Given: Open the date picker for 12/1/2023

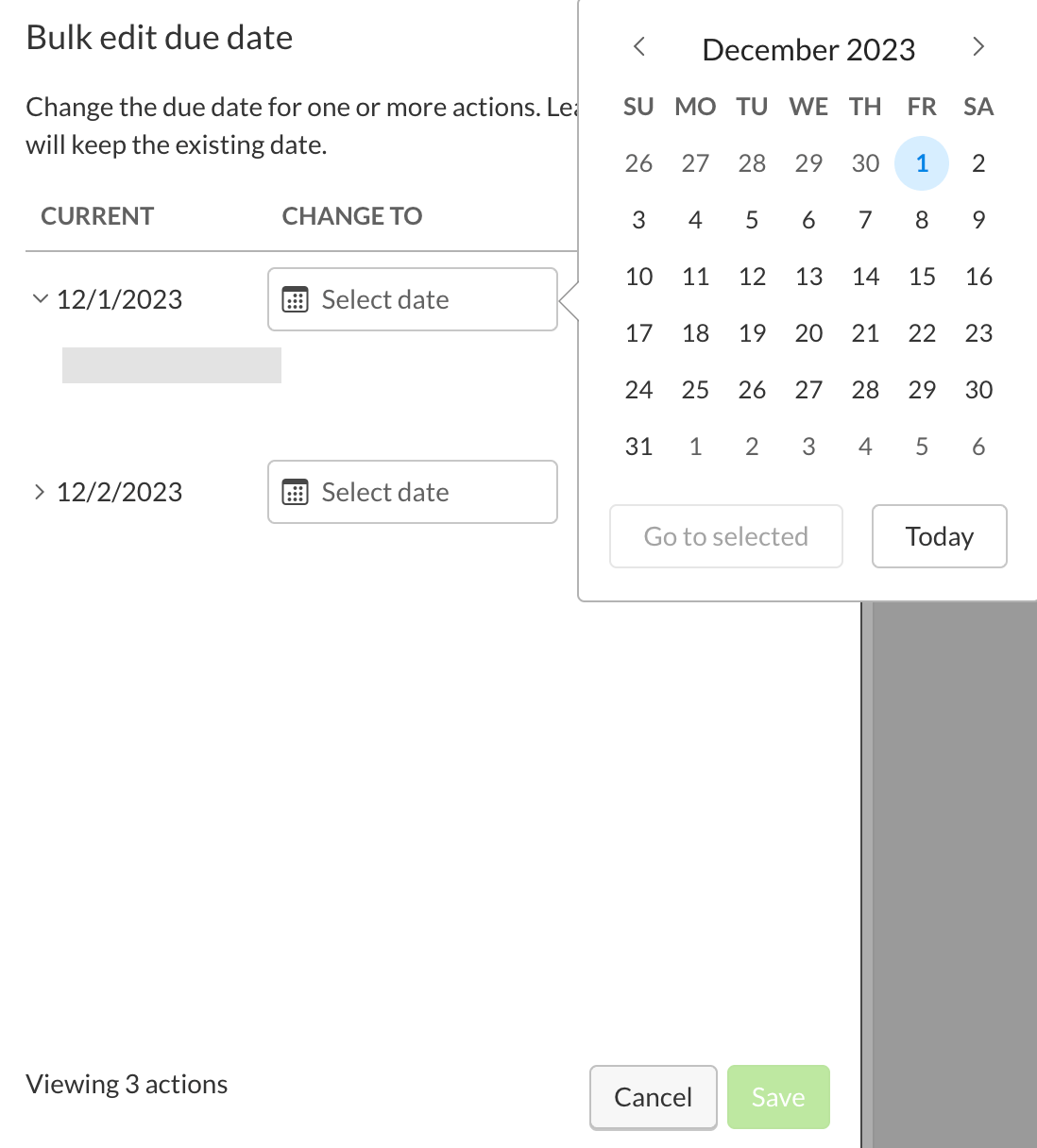Looking at the screenshot, I should click(x=413, y=299).
